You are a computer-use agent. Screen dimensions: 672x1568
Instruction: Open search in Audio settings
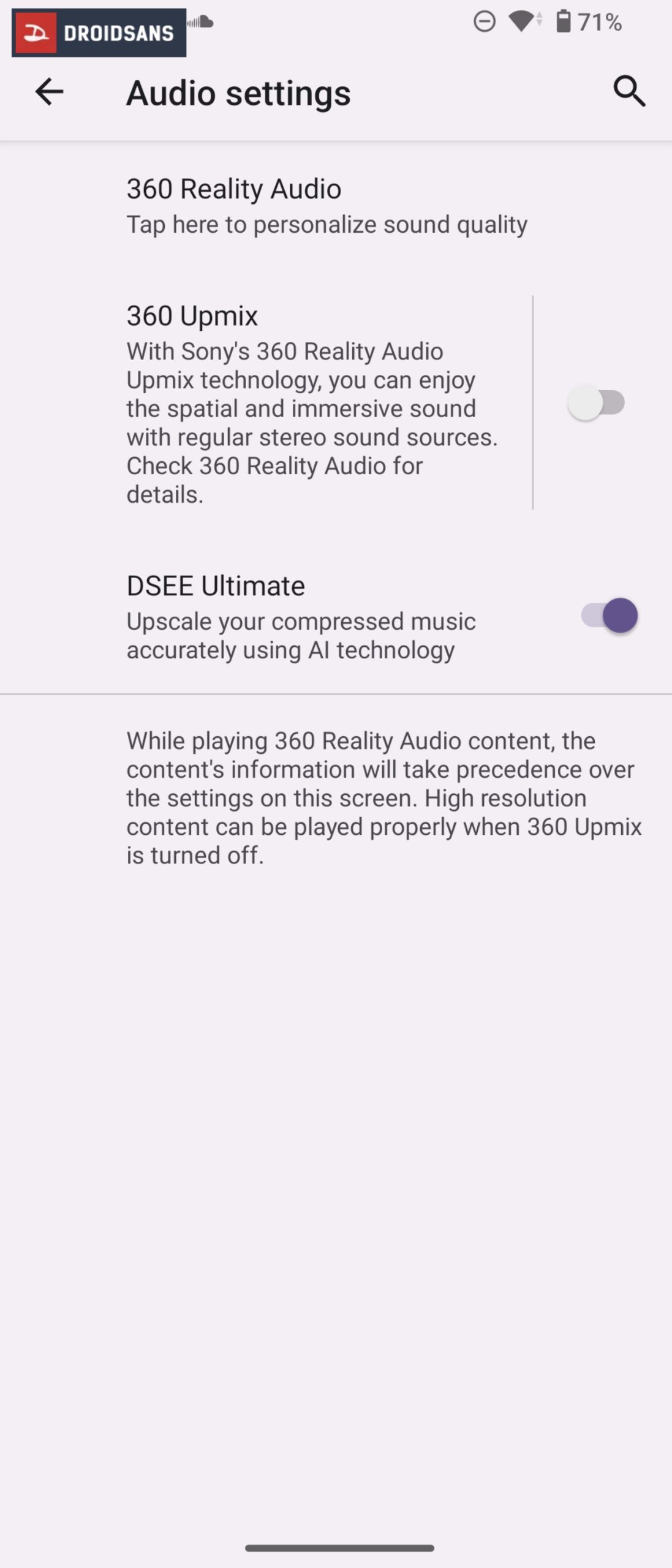pos(629,92)
